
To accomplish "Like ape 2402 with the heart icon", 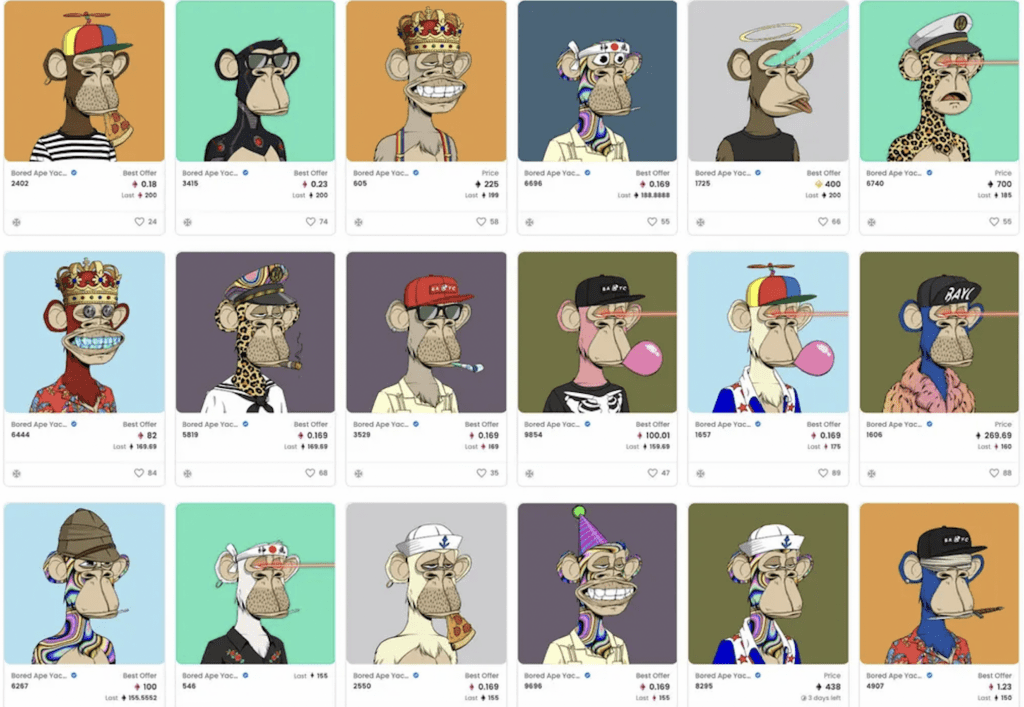I will (x=139, y=222).
